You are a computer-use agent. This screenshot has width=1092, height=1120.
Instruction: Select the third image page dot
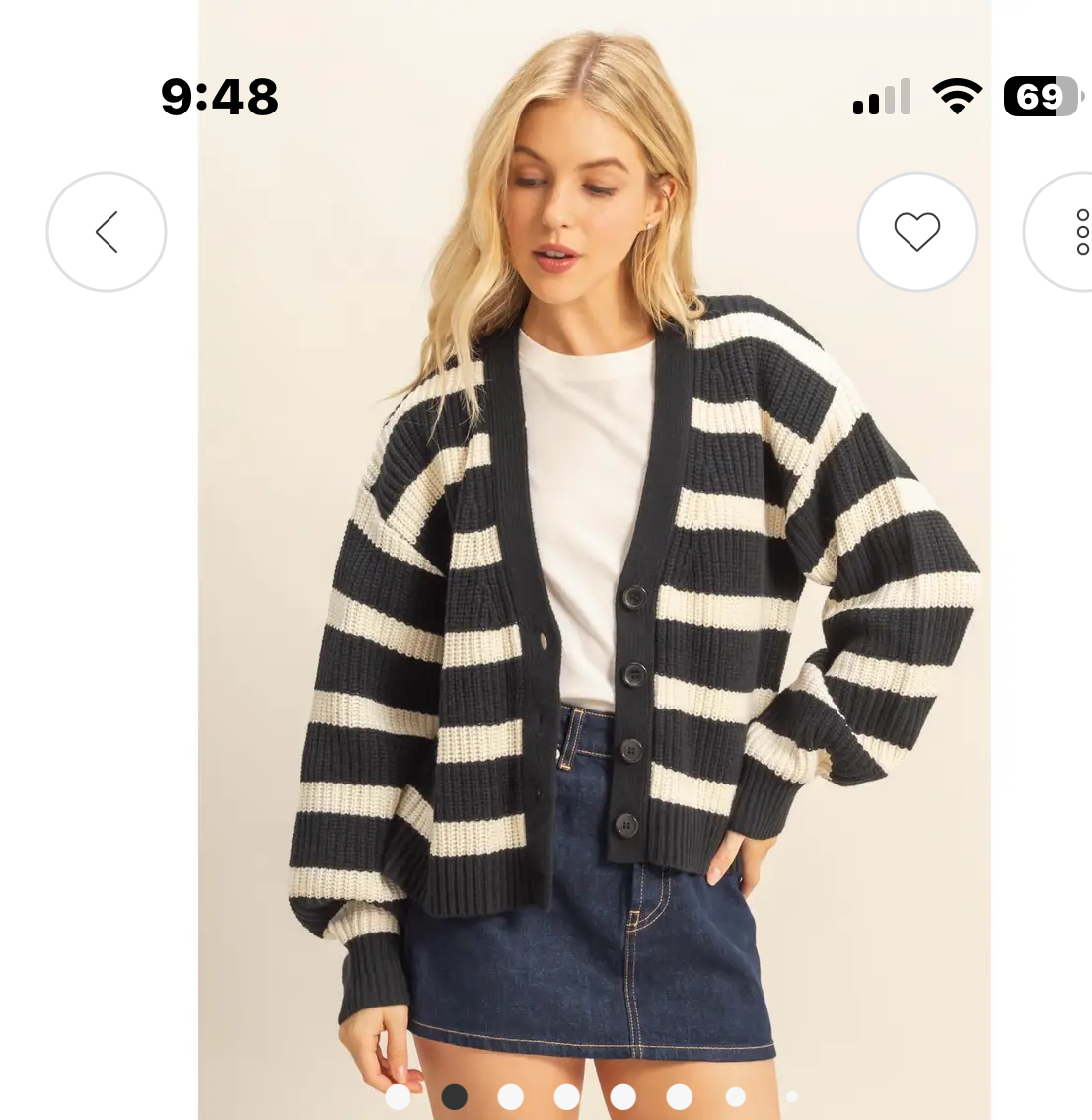510,1097
